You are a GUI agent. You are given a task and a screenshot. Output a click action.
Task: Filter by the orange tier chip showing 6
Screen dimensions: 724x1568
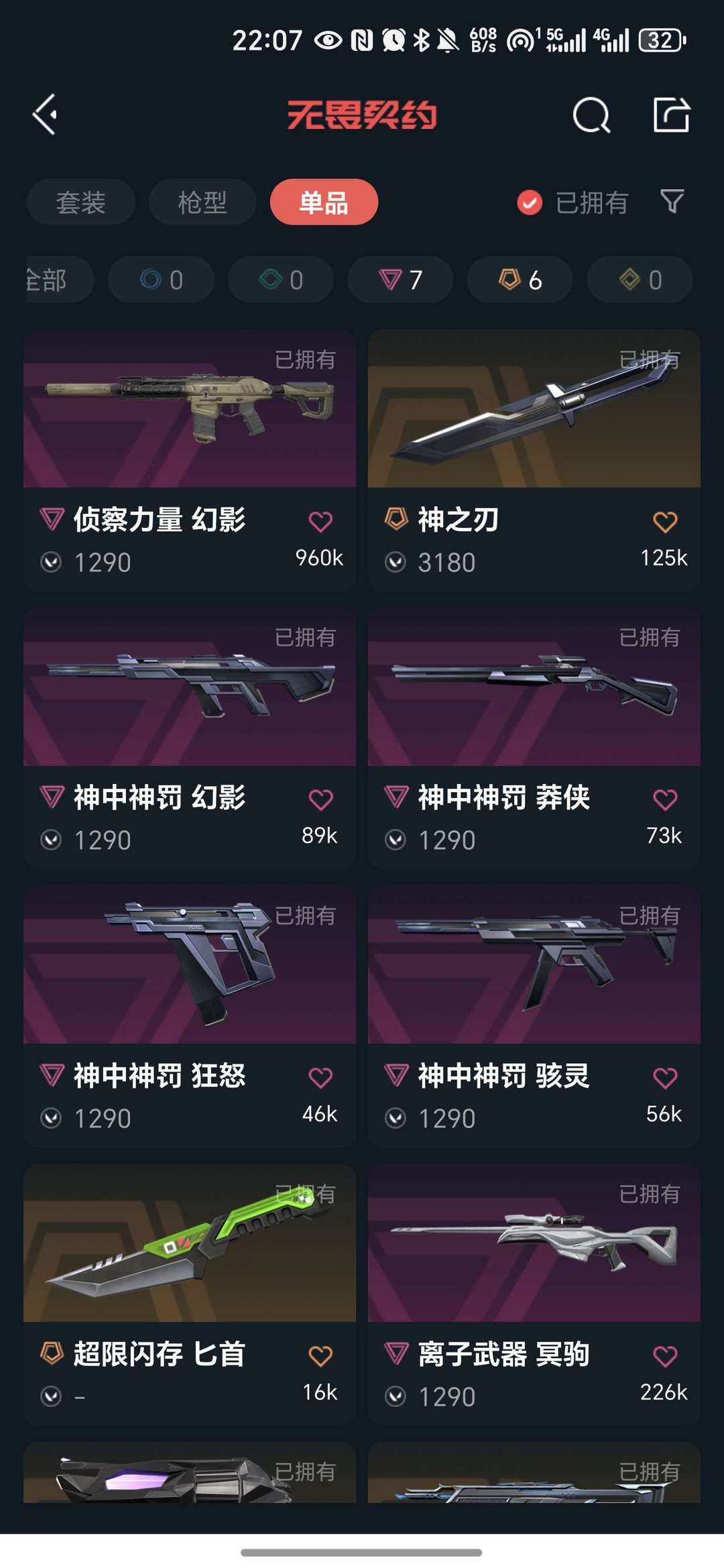520,280
